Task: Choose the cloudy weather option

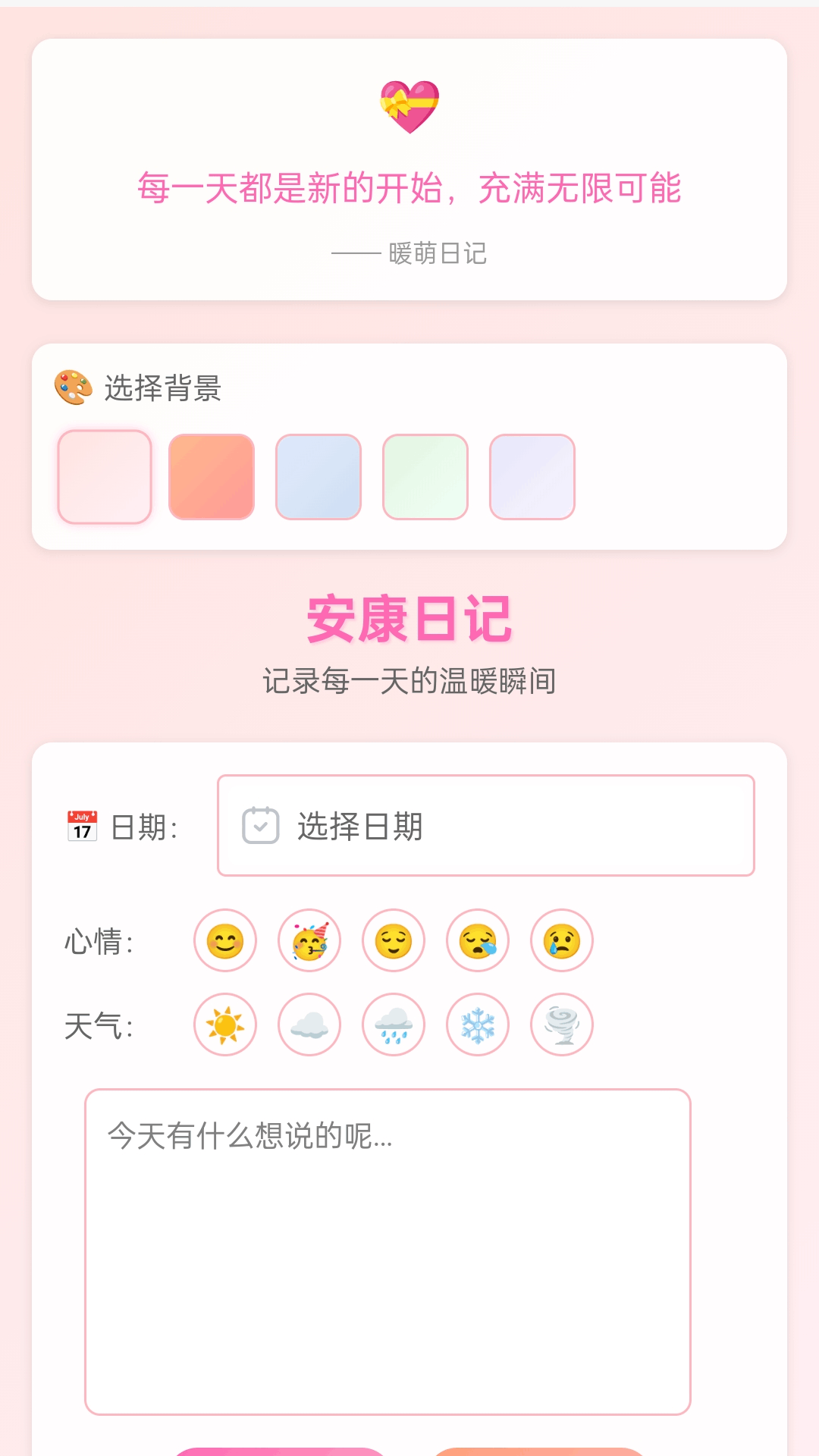Action: tap(309, 1025)
